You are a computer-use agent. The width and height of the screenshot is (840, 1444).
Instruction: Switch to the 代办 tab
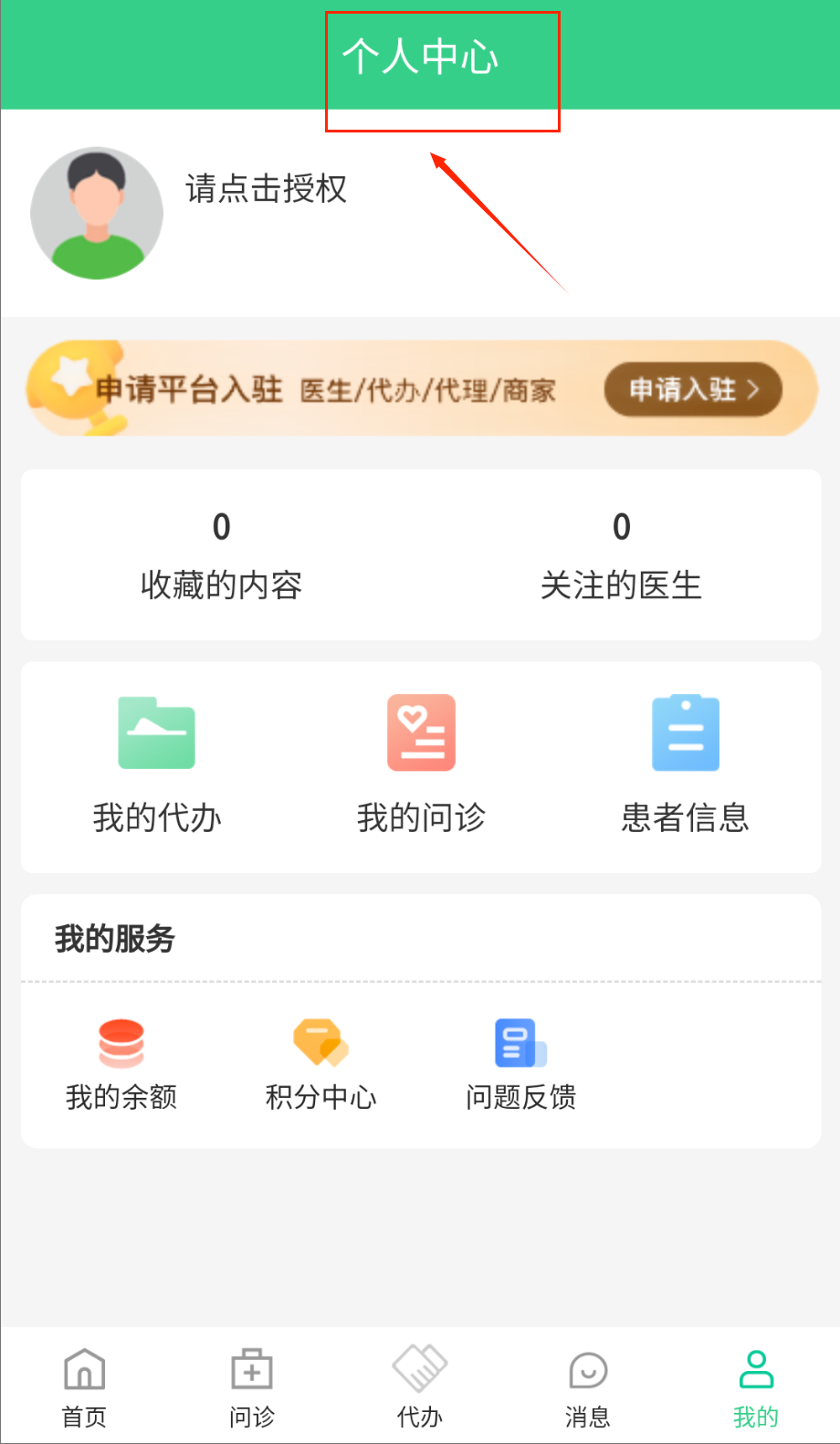pyautogui.click(x=420, y=1386)
